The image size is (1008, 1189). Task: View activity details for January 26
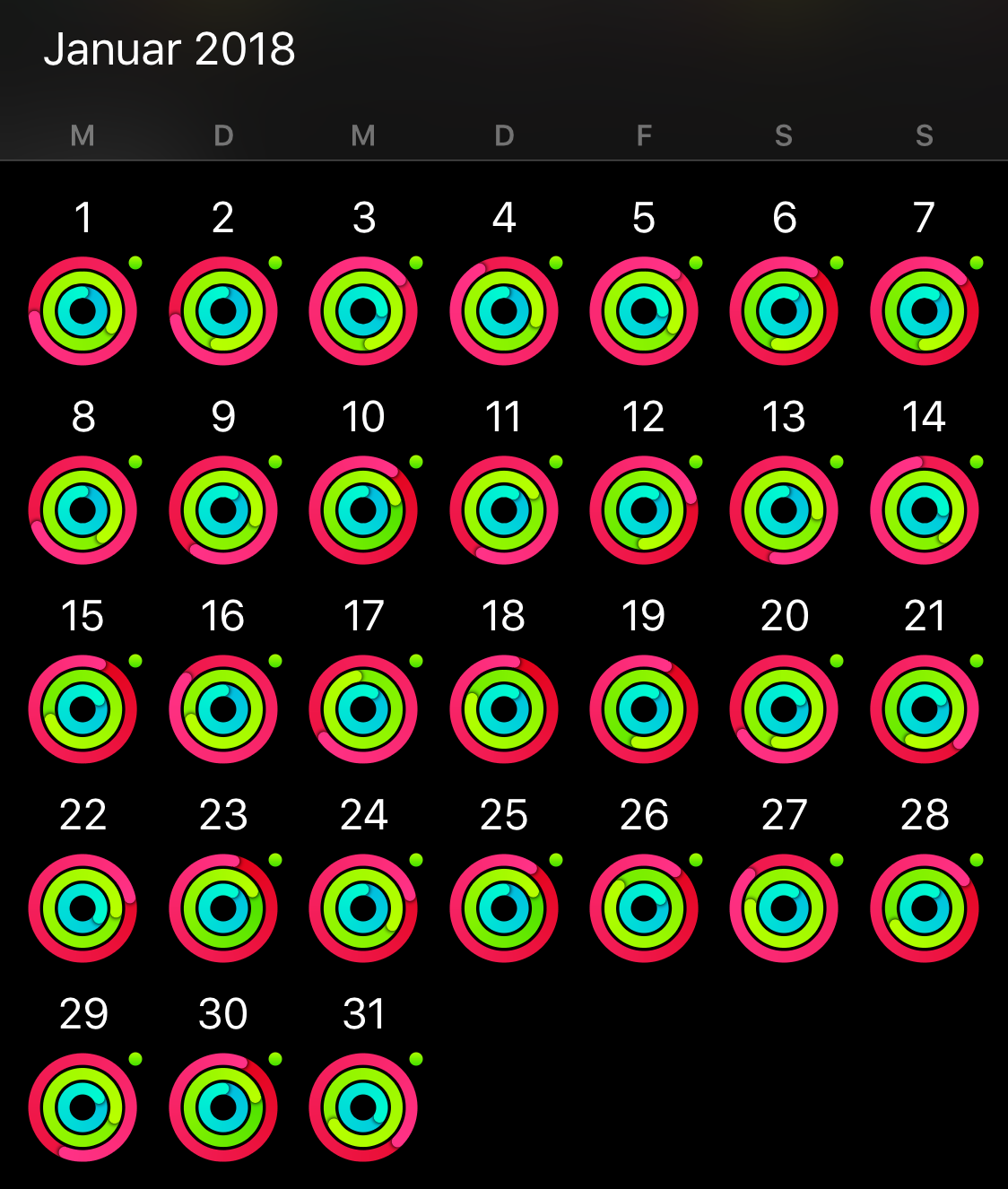pos(644,908)
